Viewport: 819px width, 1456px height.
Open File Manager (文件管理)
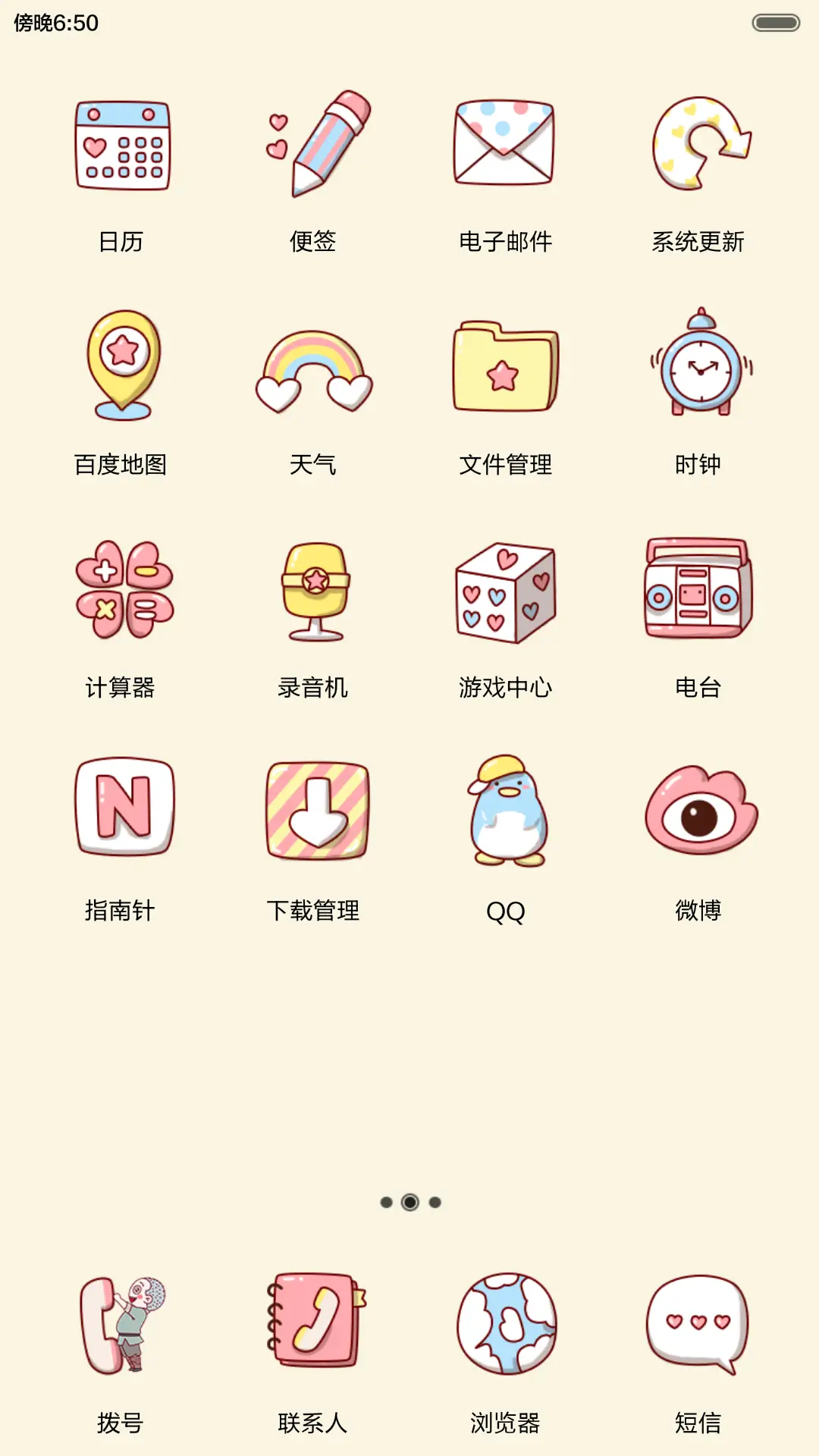(505, 368)
